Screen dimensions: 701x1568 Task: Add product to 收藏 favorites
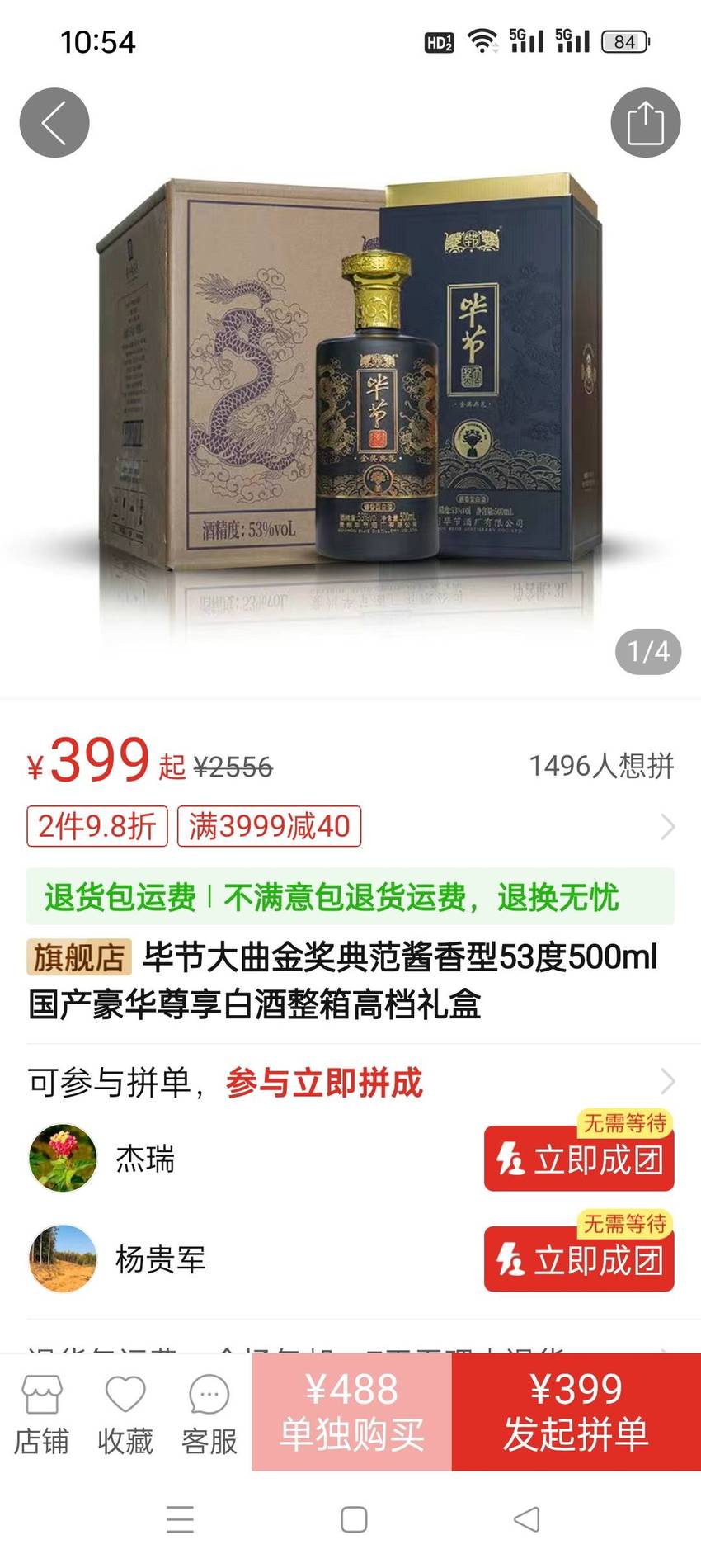tap(125, 1415)
